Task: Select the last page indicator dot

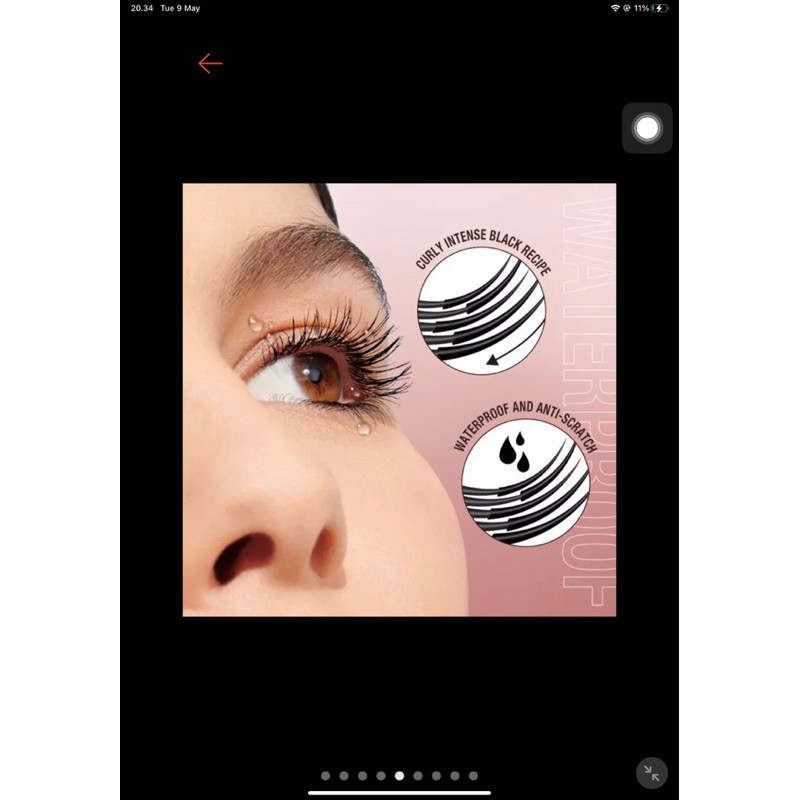Action: (473, 775)
